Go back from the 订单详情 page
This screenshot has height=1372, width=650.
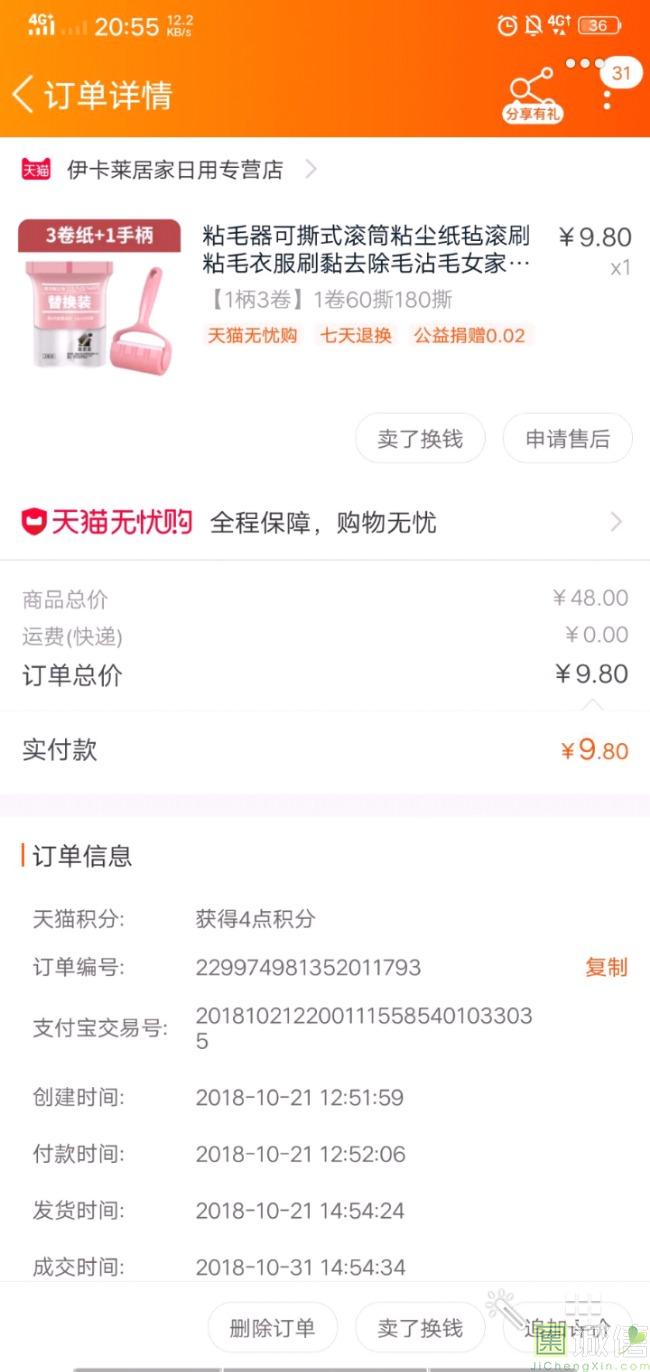24,94
